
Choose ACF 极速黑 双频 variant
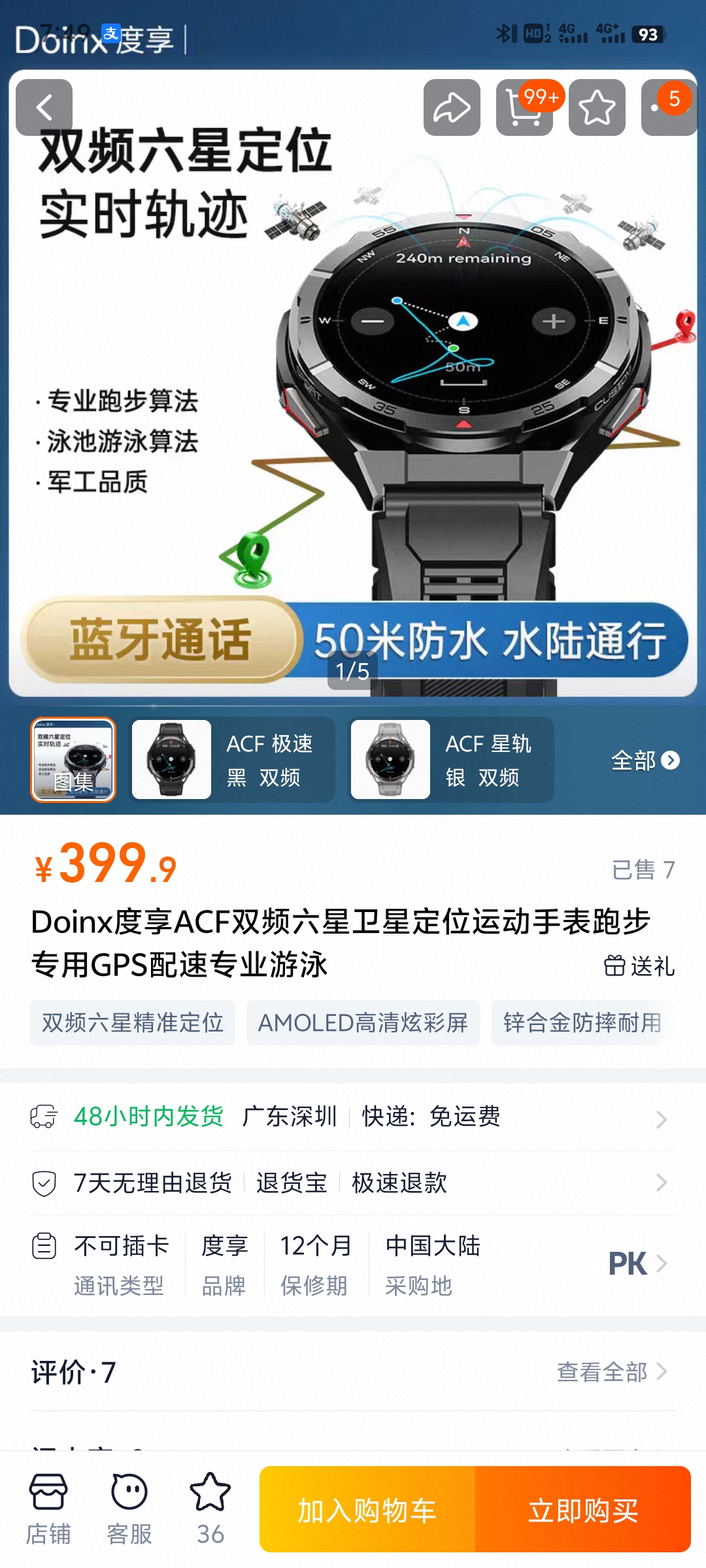coord(233,760)
